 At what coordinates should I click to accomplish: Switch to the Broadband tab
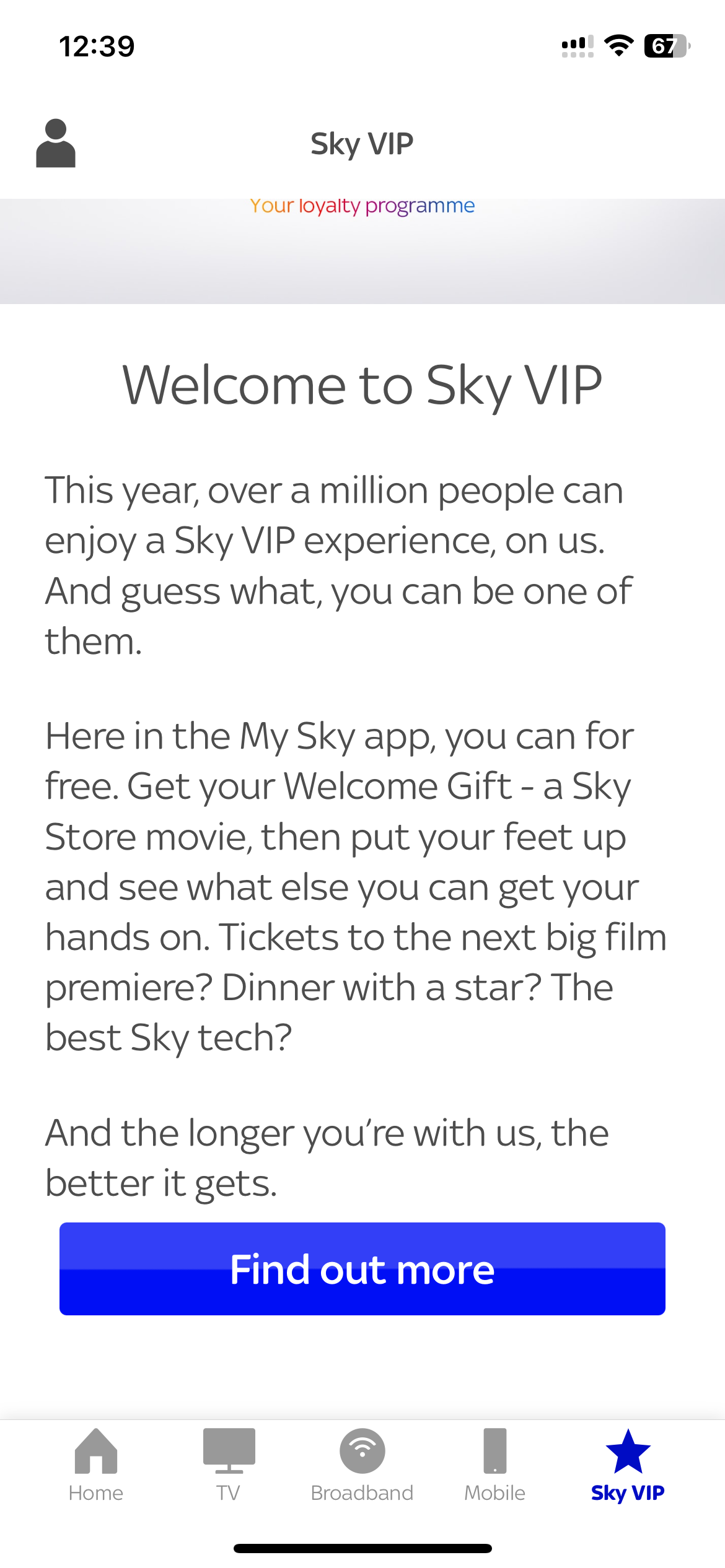362,1492
